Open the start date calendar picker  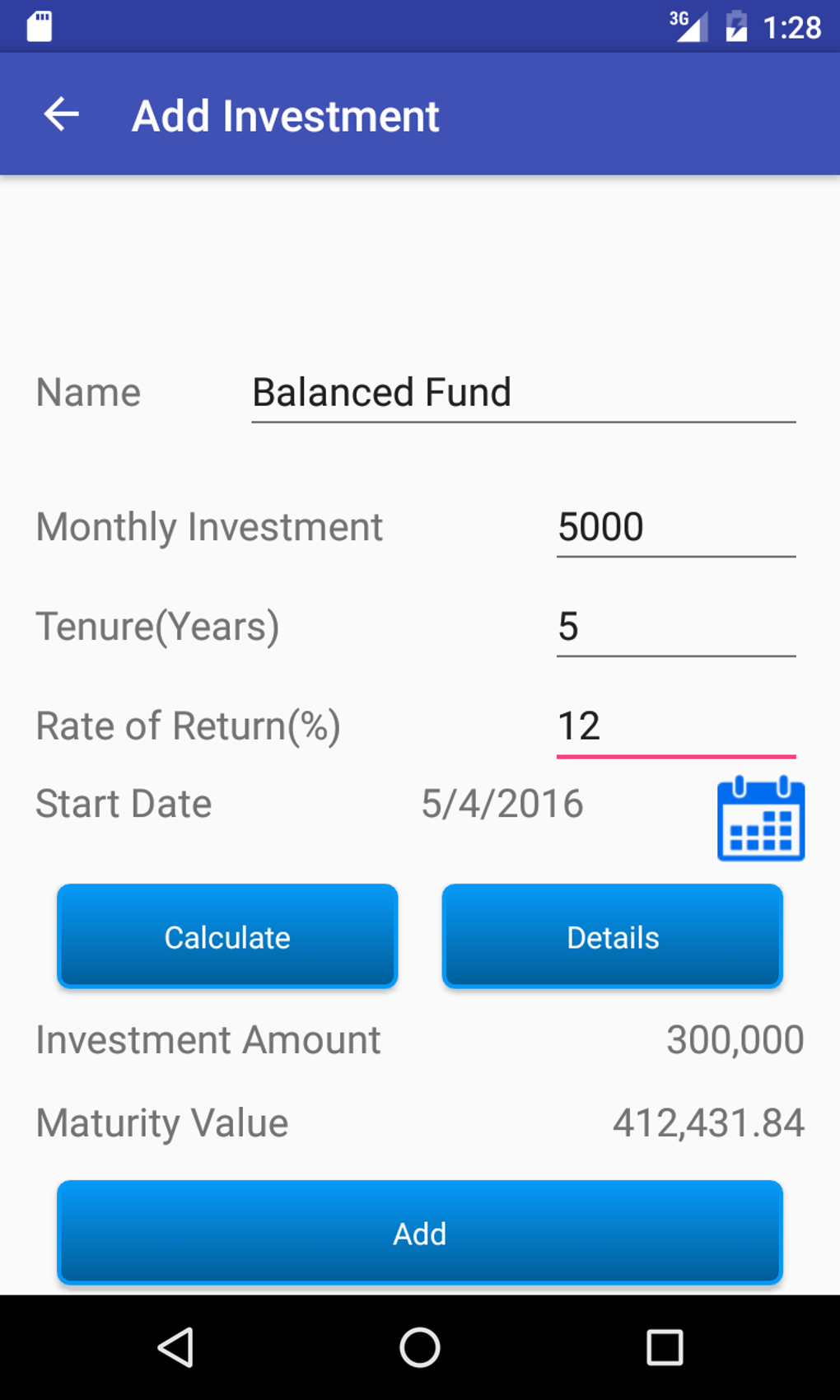coord(760,819)
